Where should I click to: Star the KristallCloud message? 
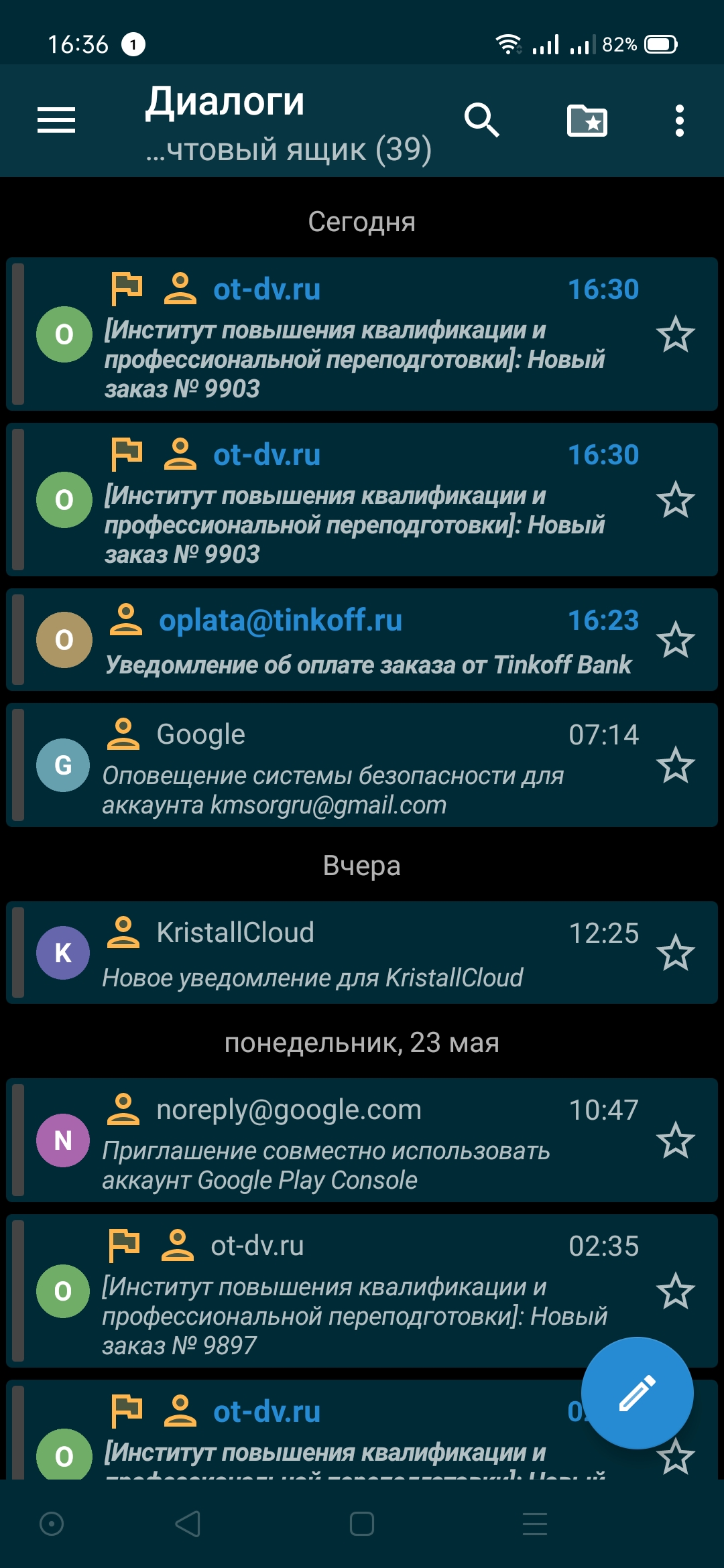[x=675, y=953]
